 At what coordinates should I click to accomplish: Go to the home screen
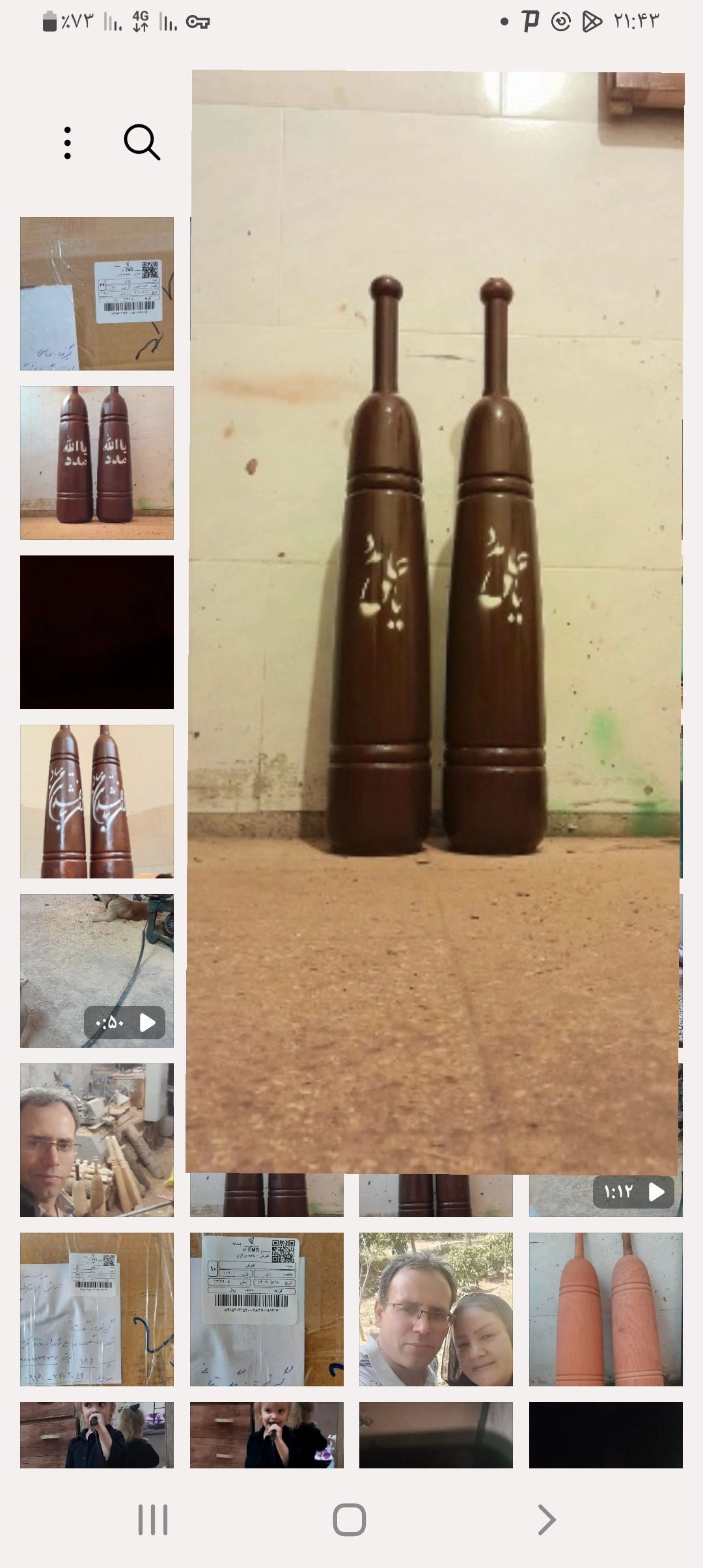tap(350, 1520)
